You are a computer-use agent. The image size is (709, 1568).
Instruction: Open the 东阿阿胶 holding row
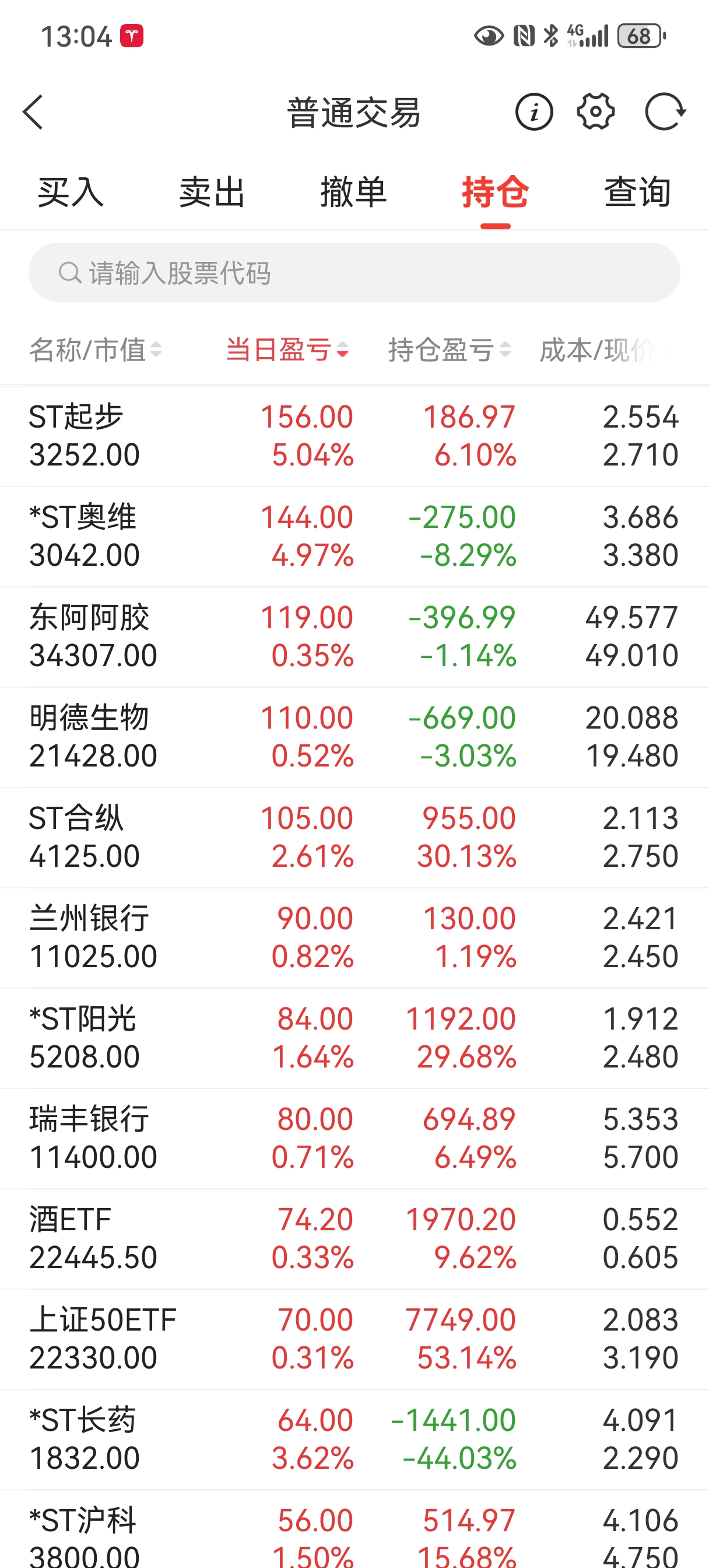coord(354,636)
